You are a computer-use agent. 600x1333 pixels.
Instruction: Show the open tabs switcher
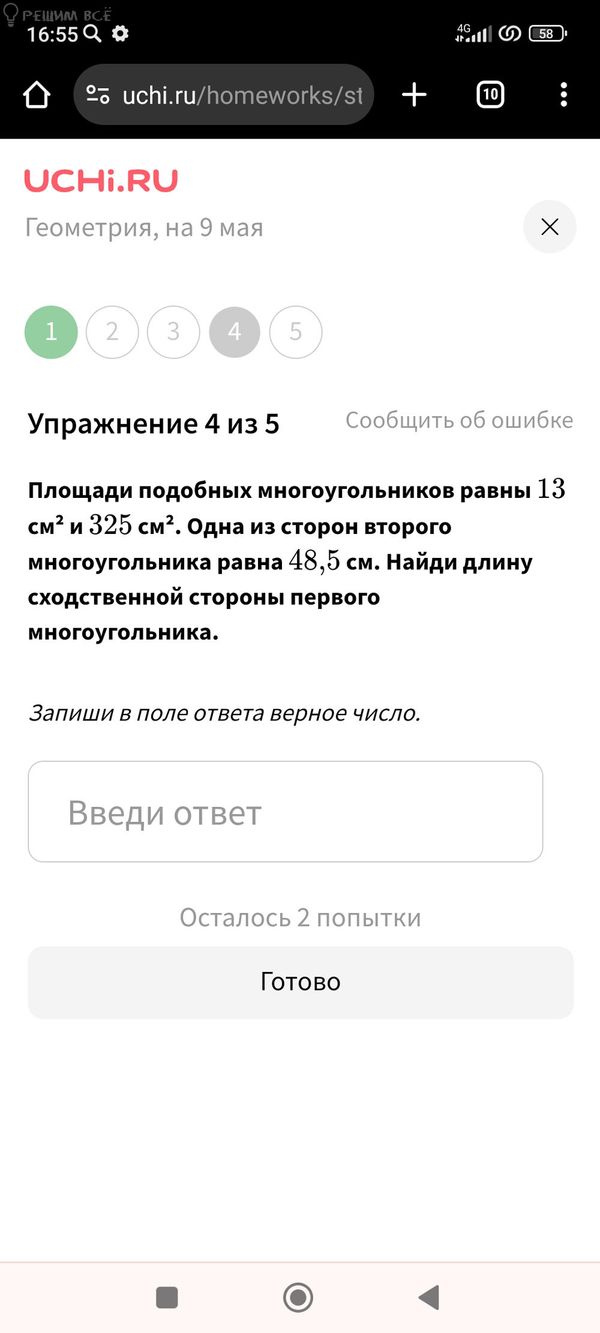[490, 95]
